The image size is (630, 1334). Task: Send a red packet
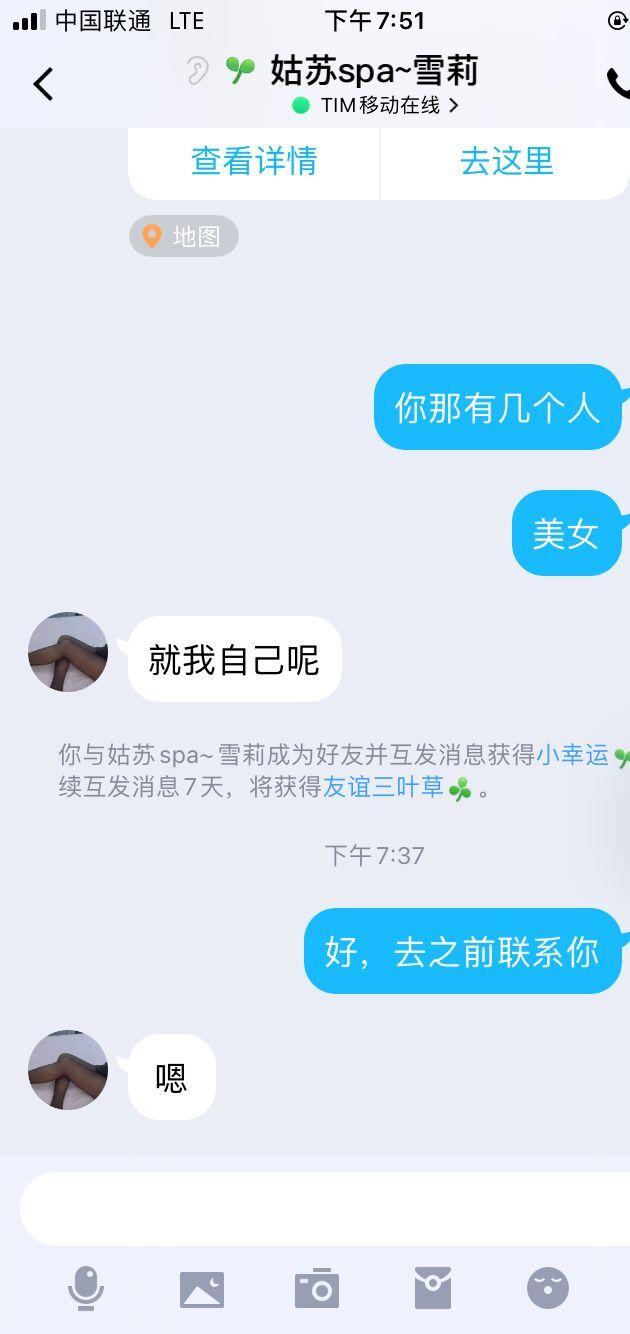tap(433, 1288)
